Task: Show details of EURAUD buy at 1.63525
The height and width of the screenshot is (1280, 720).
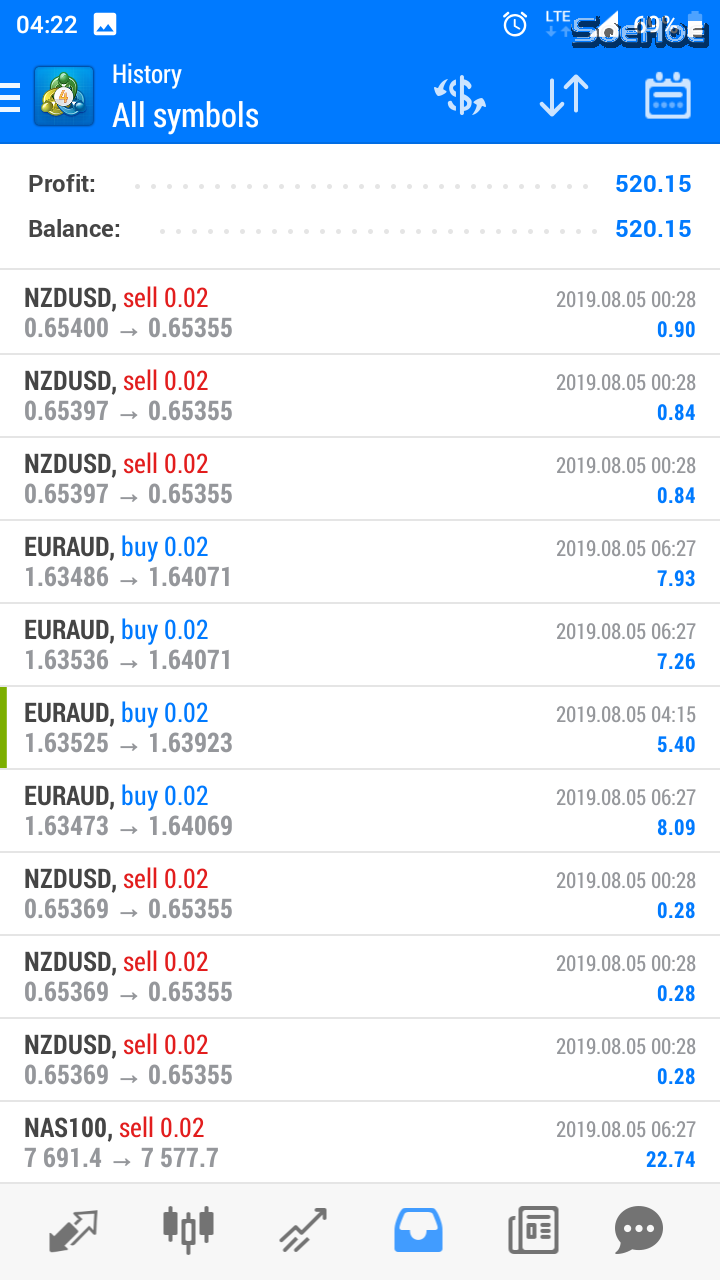Action: pos(360,728)
